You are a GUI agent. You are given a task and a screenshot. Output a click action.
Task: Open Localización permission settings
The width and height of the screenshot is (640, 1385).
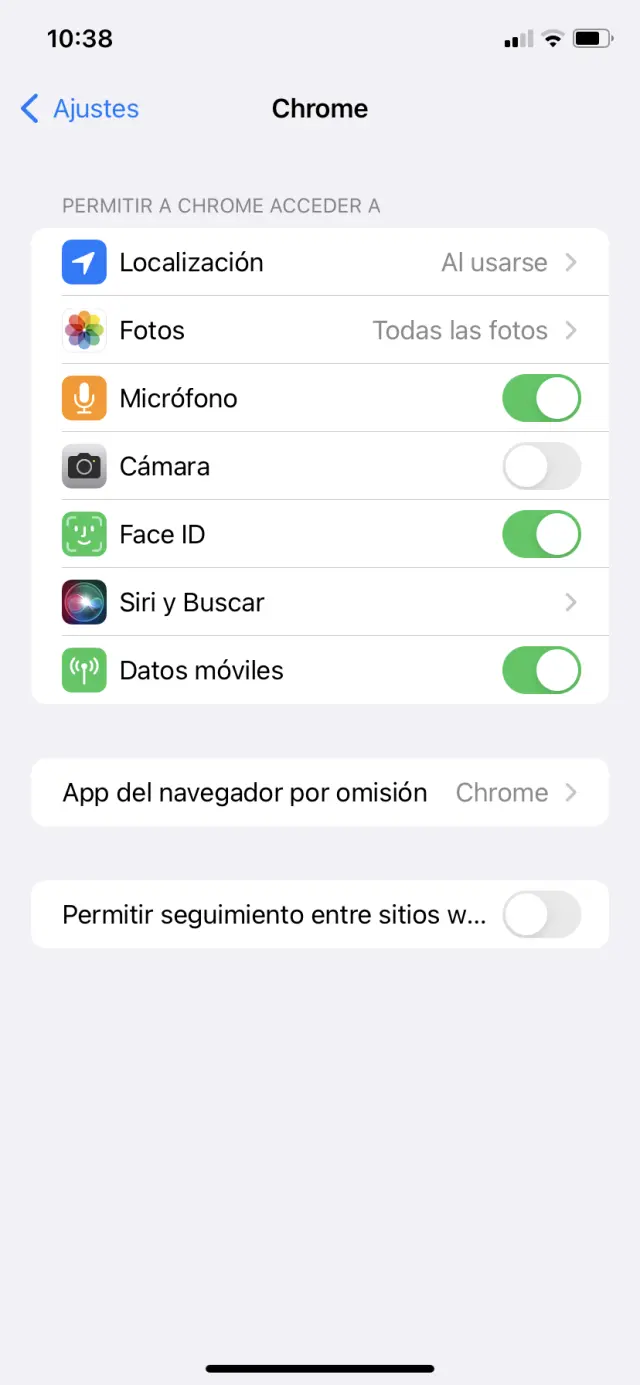320,263
